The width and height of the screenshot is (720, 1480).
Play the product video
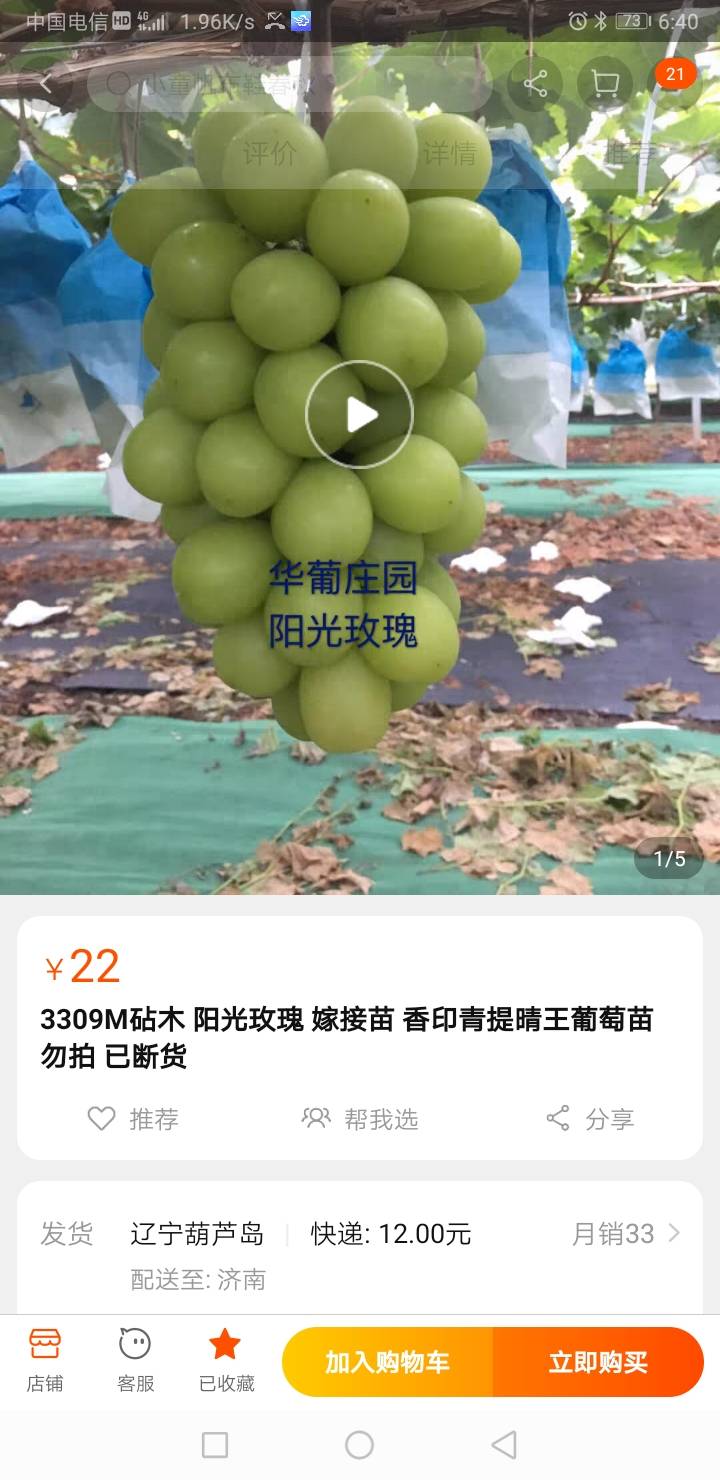(x=359, y=415)
